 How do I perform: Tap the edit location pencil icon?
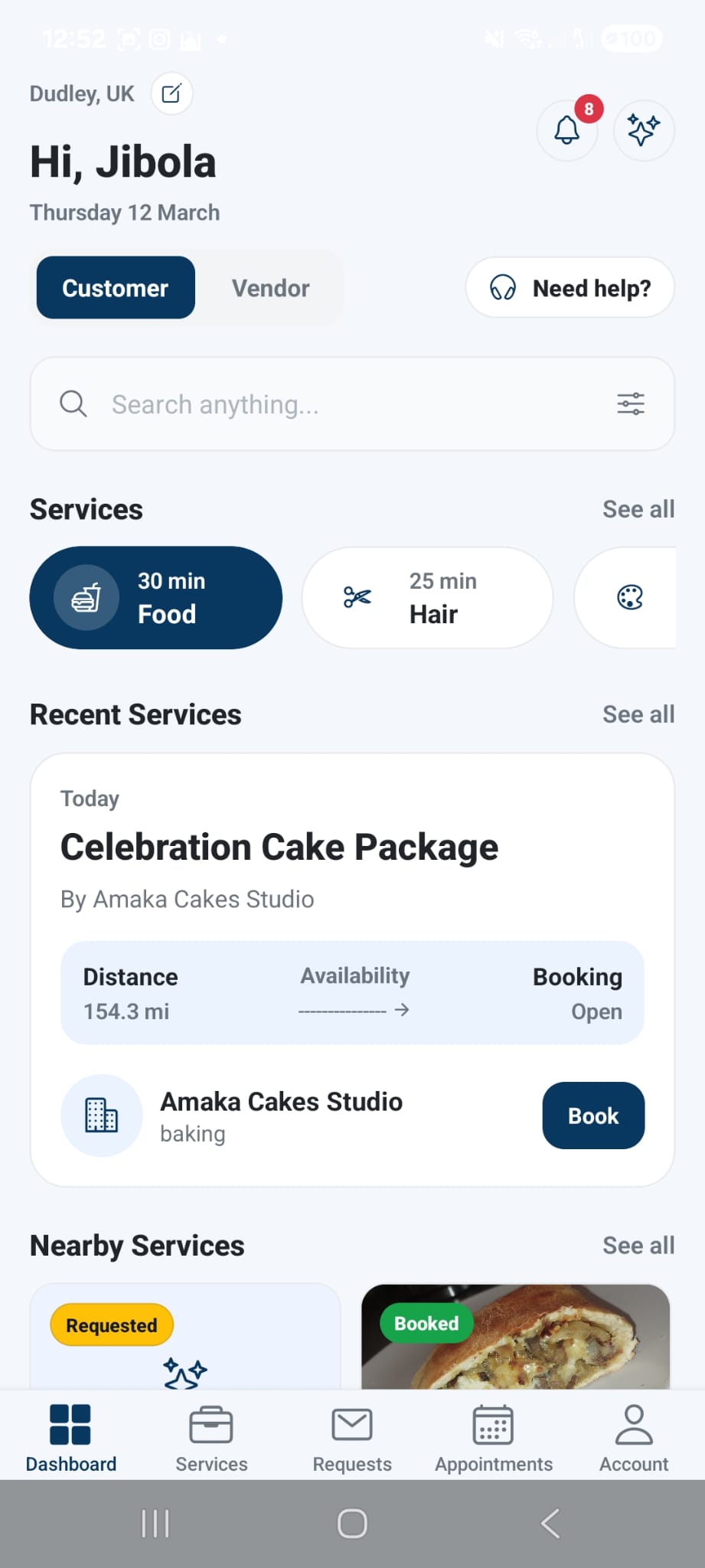171,93
